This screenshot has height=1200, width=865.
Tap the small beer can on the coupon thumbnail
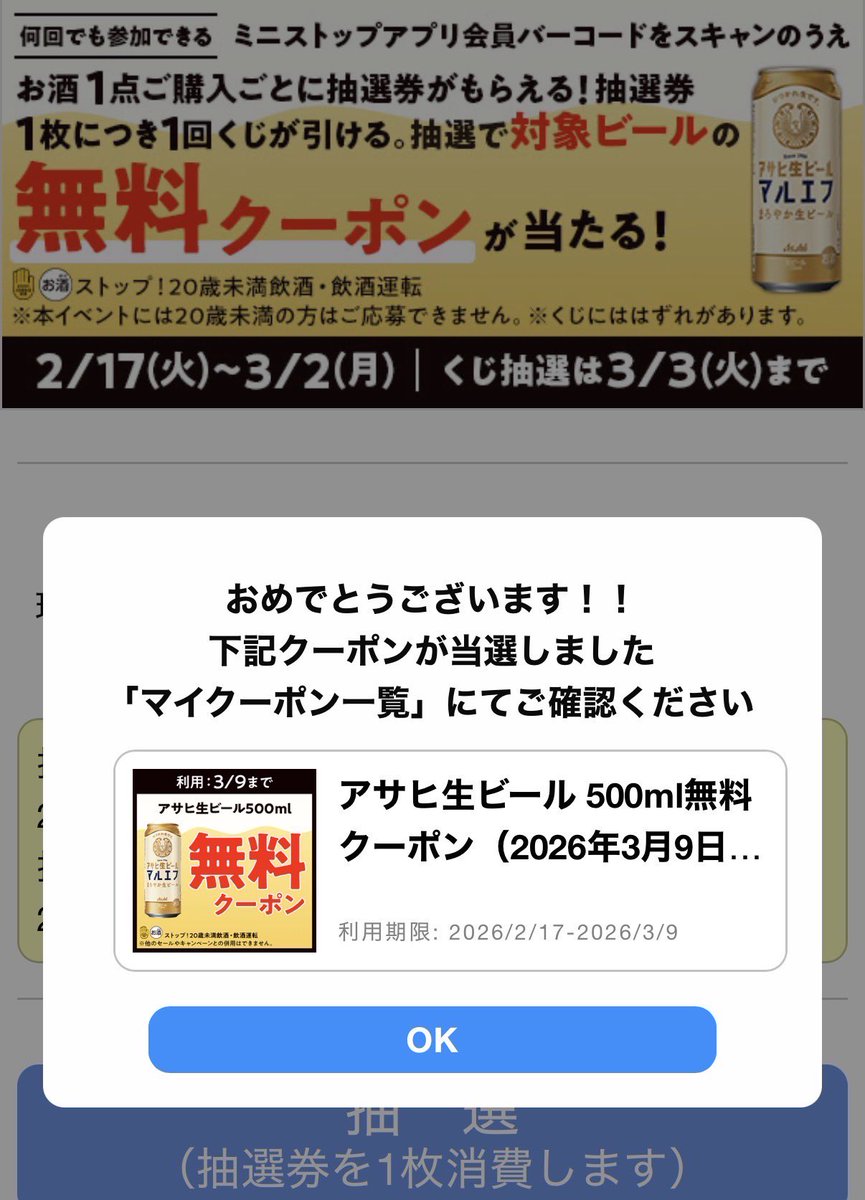(163, 869)
